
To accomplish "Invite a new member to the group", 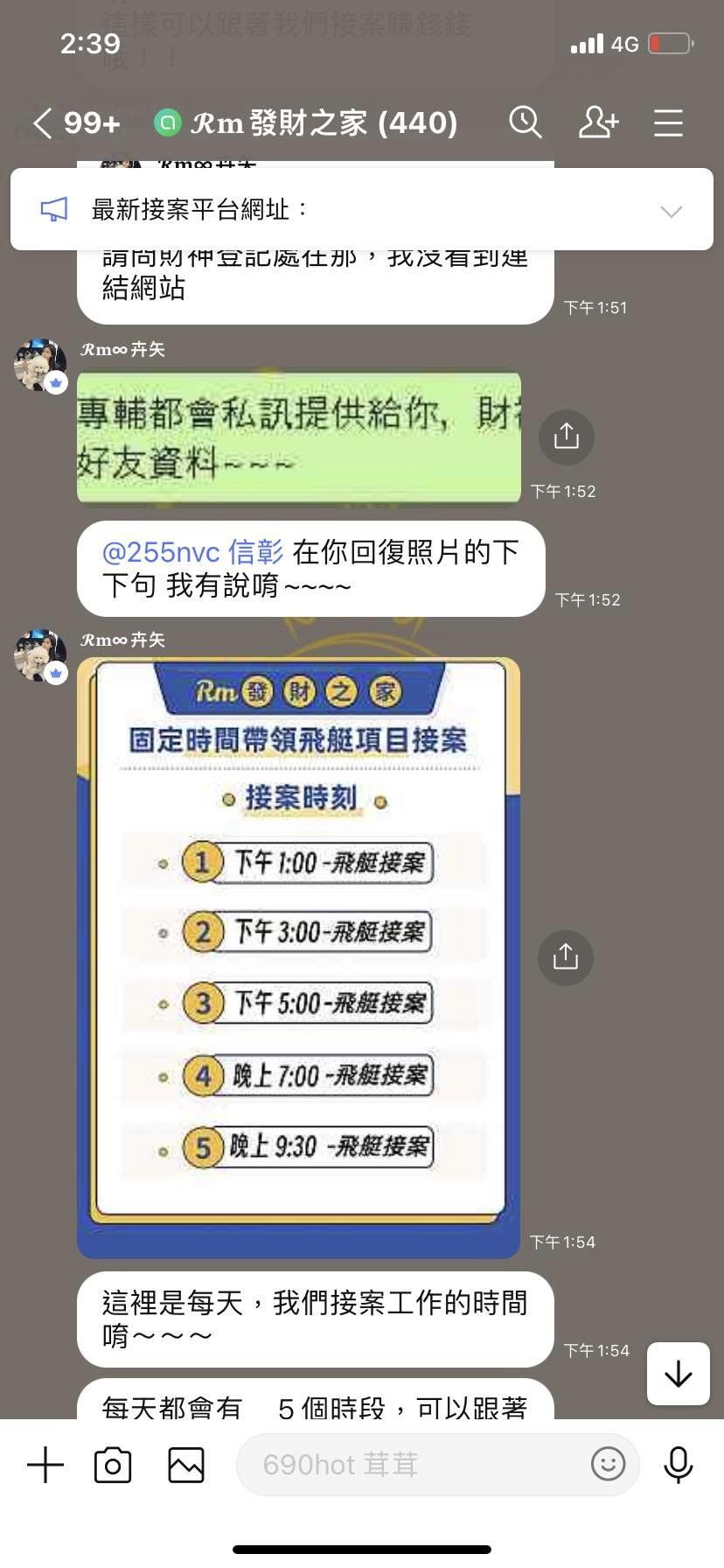I will pos(598,122).
